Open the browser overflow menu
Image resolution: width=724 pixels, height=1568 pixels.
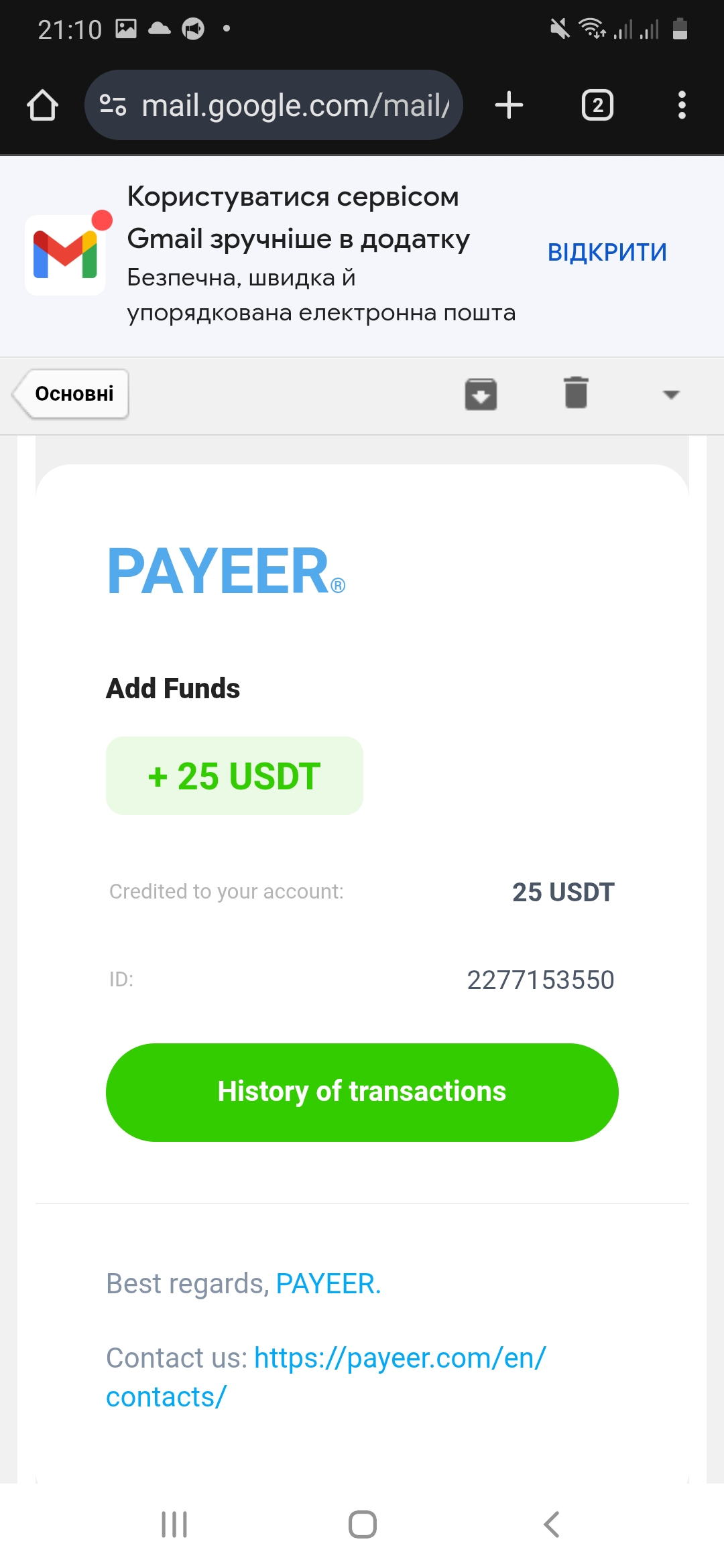tap(682, 105)
